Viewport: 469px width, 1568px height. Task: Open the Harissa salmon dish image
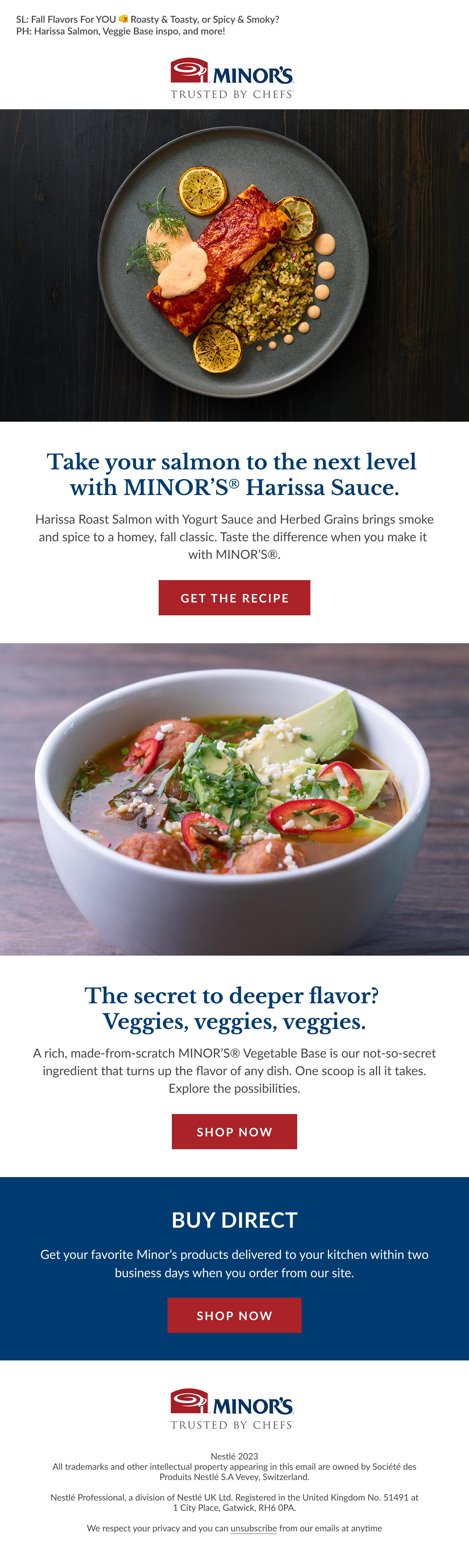point(234,265)
